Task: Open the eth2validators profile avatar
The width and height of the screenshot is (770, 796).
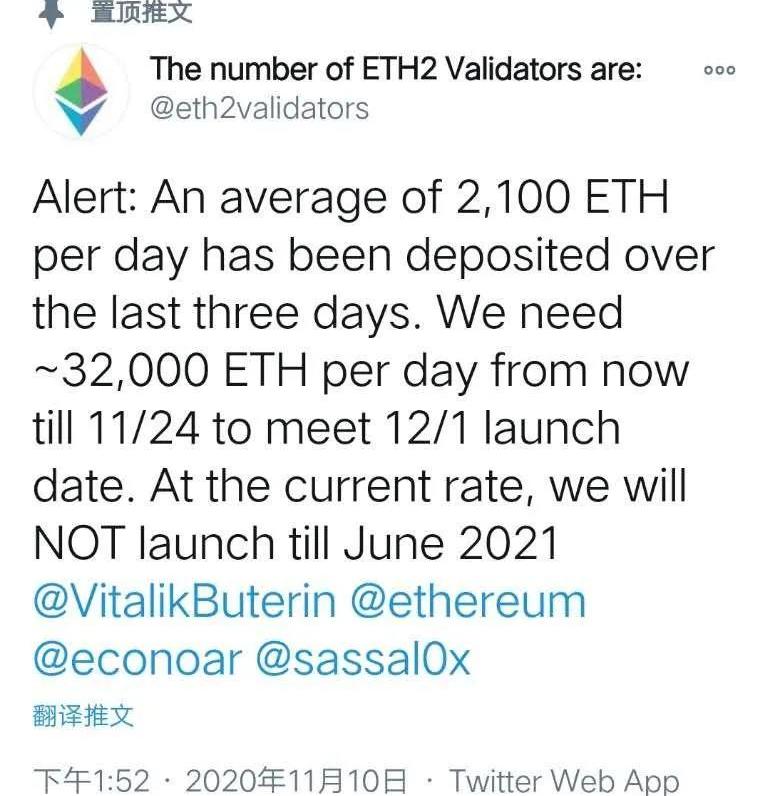Action: (81, 91)
